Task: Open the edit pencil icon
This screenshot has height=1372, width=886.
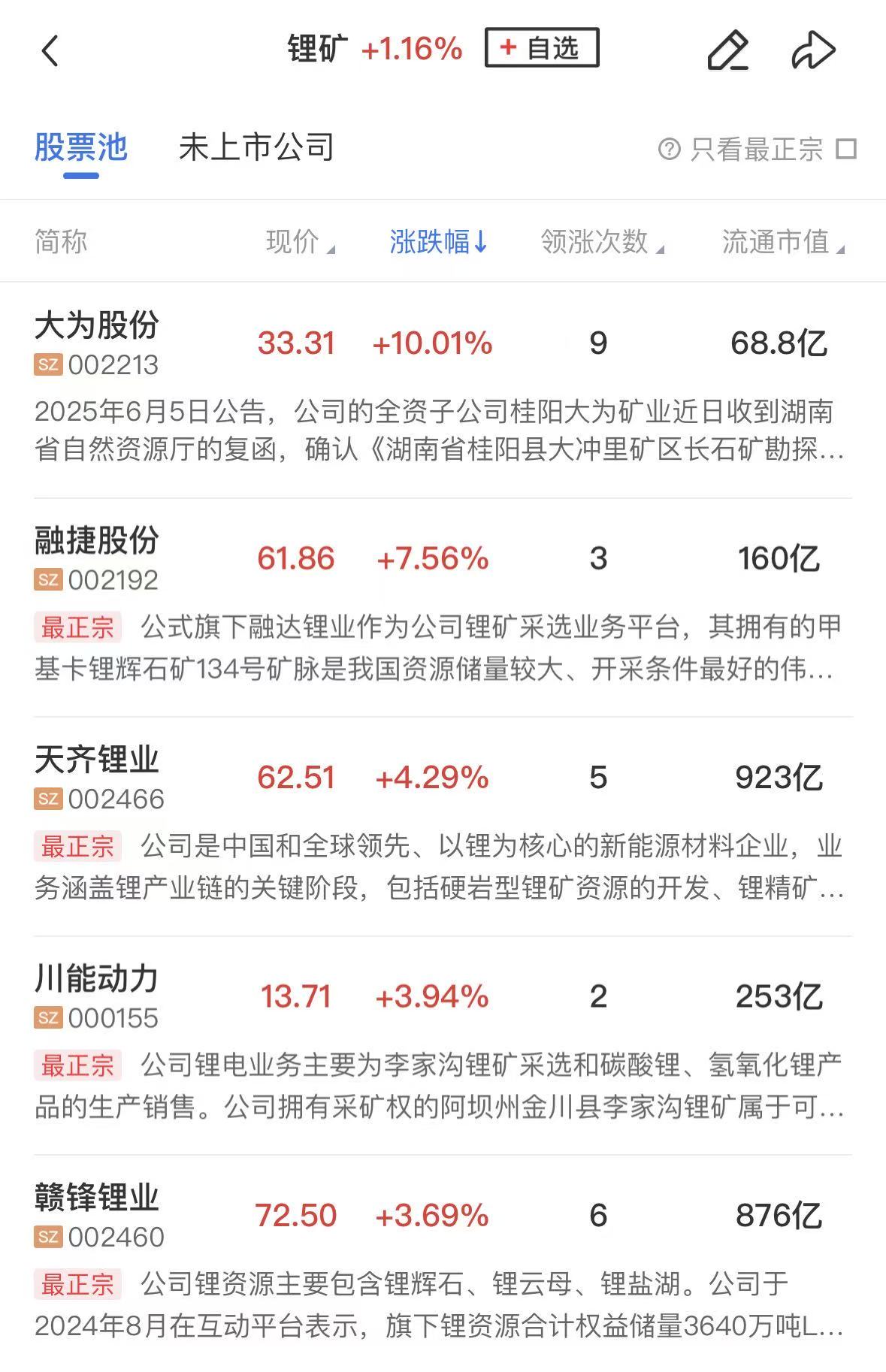Action: [x=728, y=51]
